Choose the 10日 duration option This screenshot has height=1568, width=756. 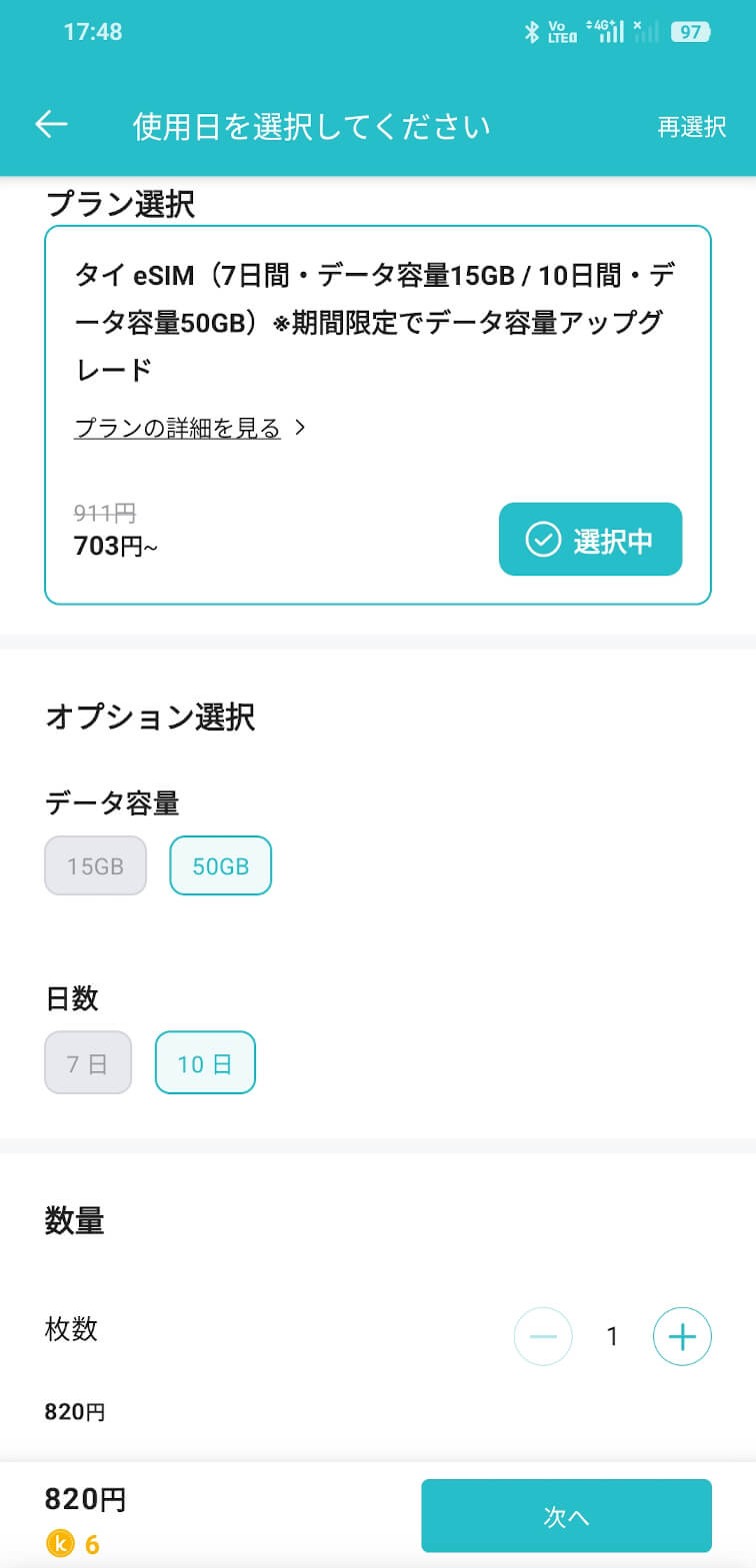point(205,1062)
